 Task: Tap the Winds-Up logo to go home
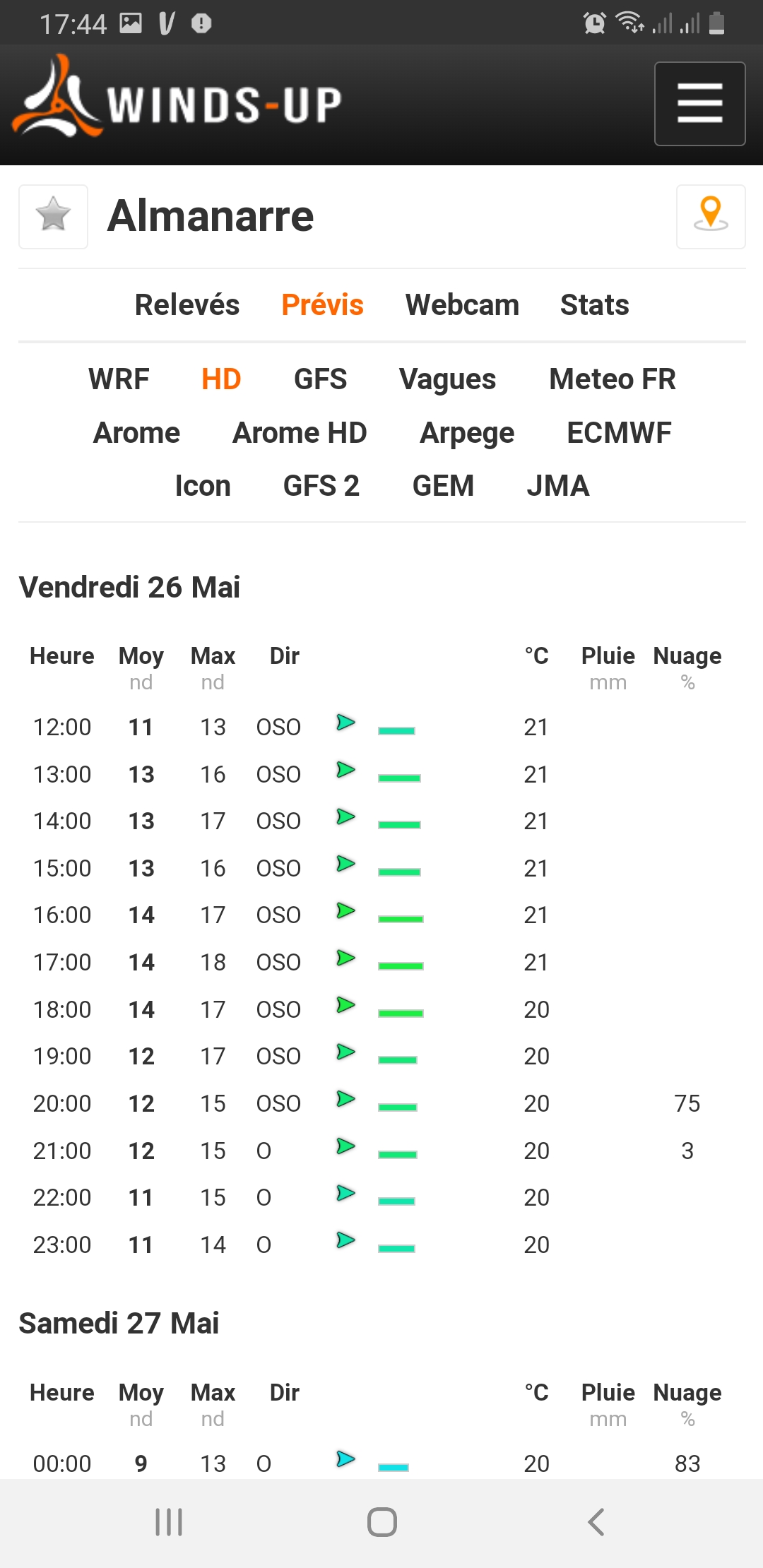click(x=177, y=97)
